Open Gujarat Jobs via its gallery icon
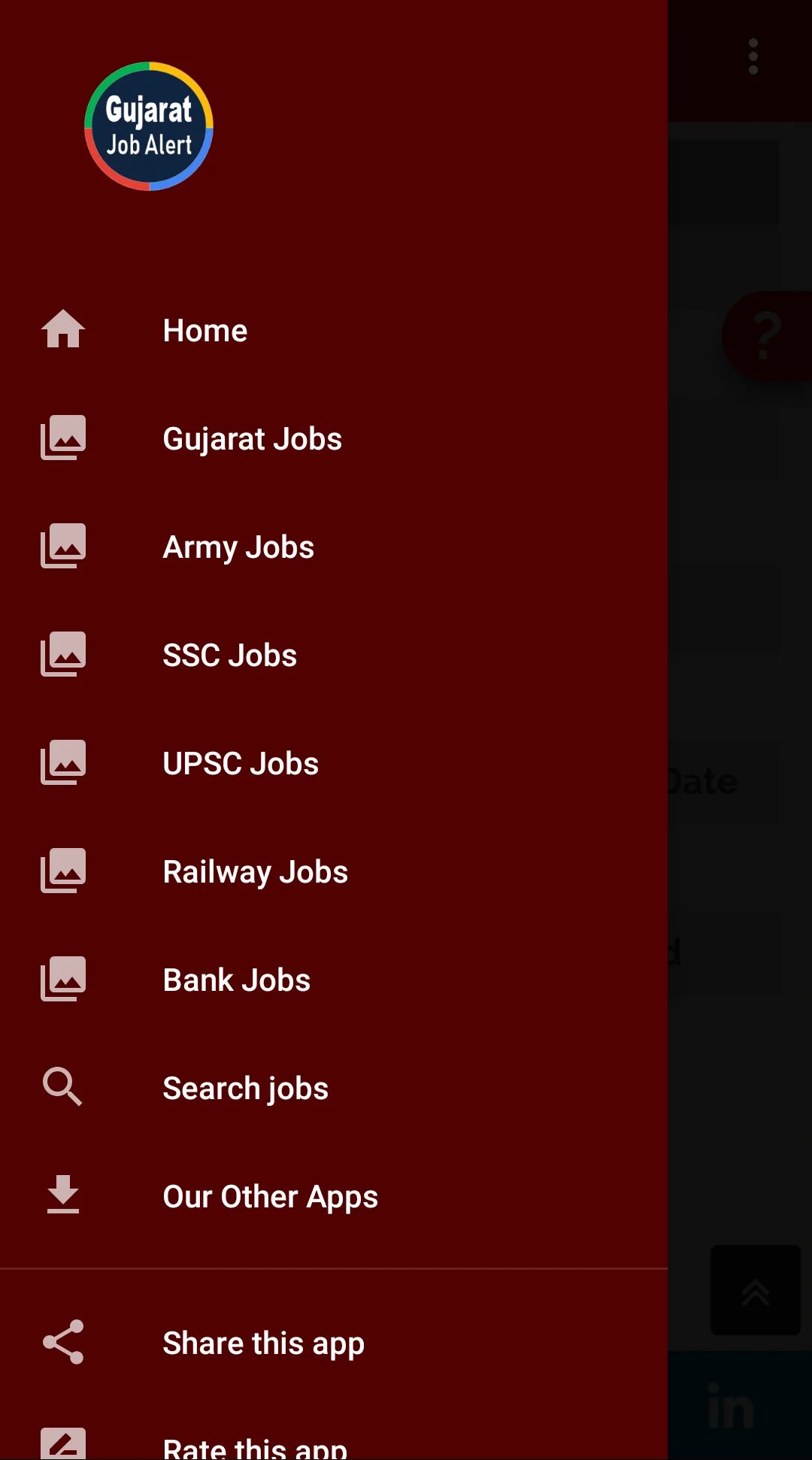812x1460 pixels. (63, 437)
